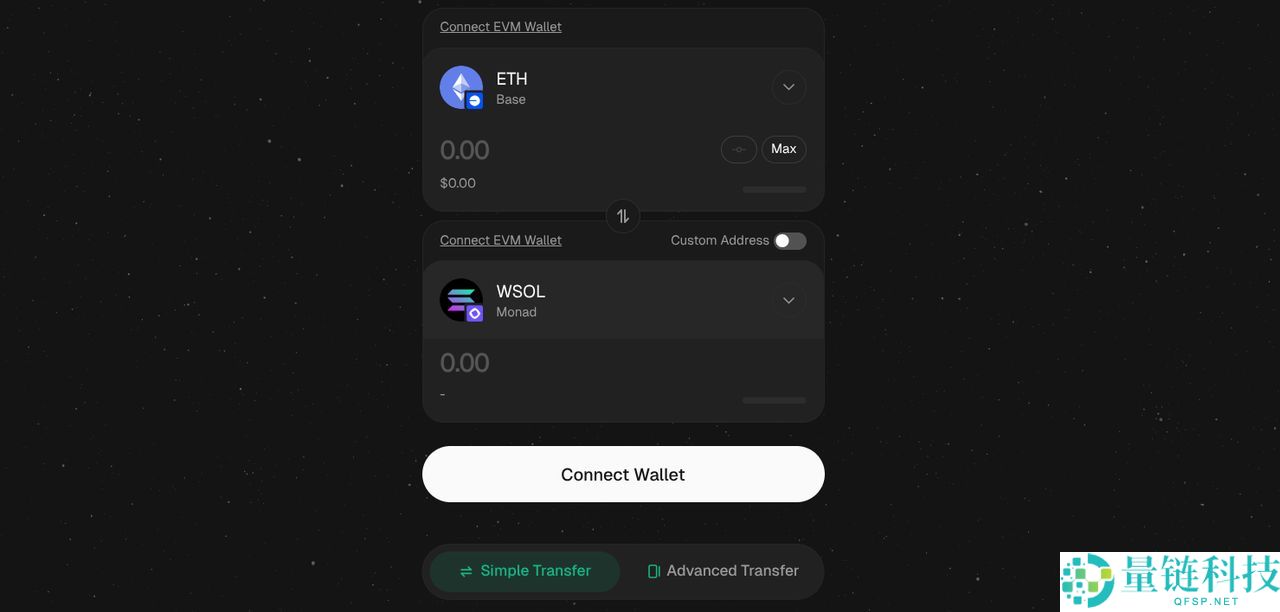This screenshot has height=612, width=1280.
Task: Enter the ETH amount to send
Action: tap(520, 150)
